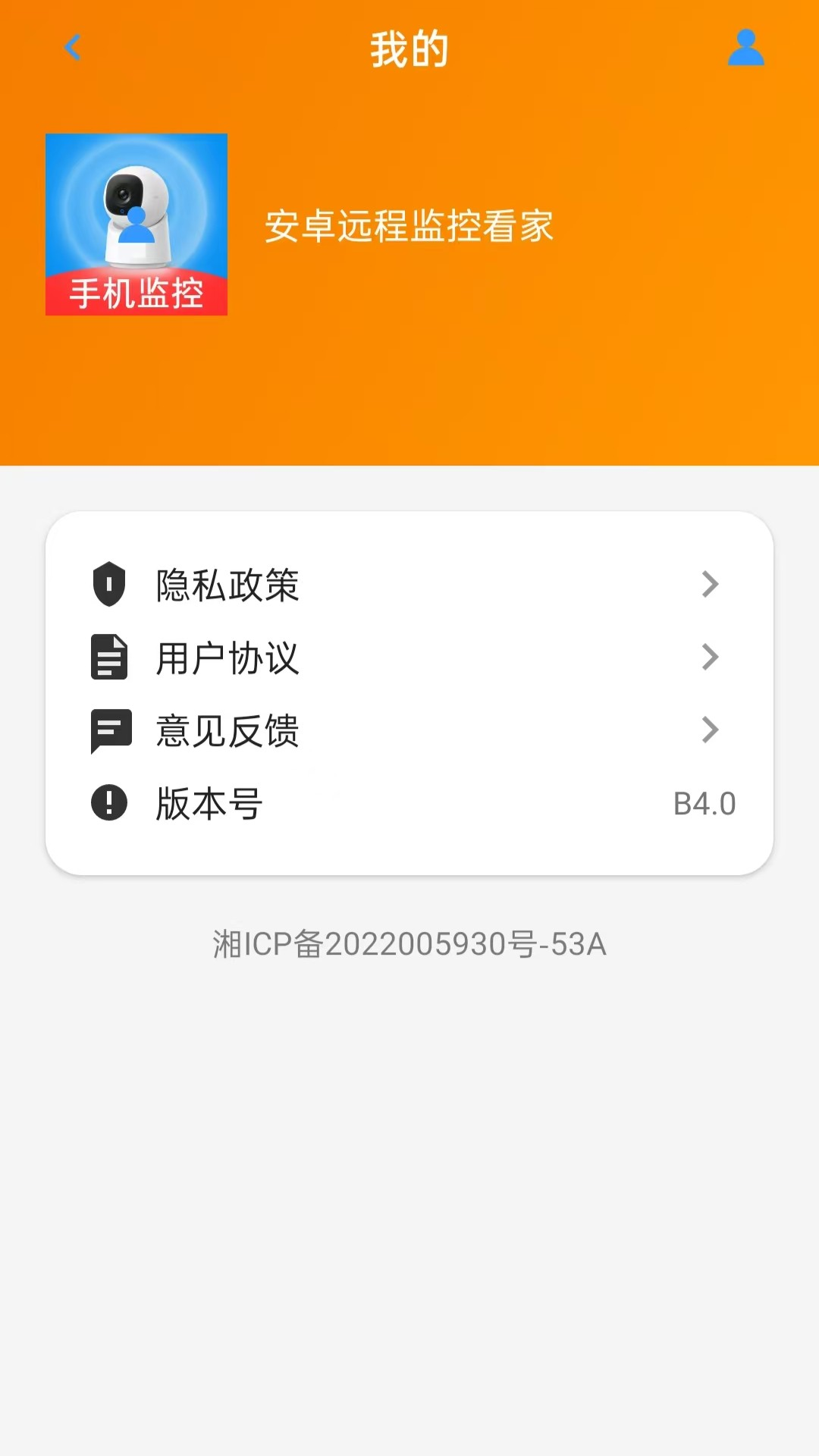Click the app name 安卓远程监控看家

tap(409, 225)
